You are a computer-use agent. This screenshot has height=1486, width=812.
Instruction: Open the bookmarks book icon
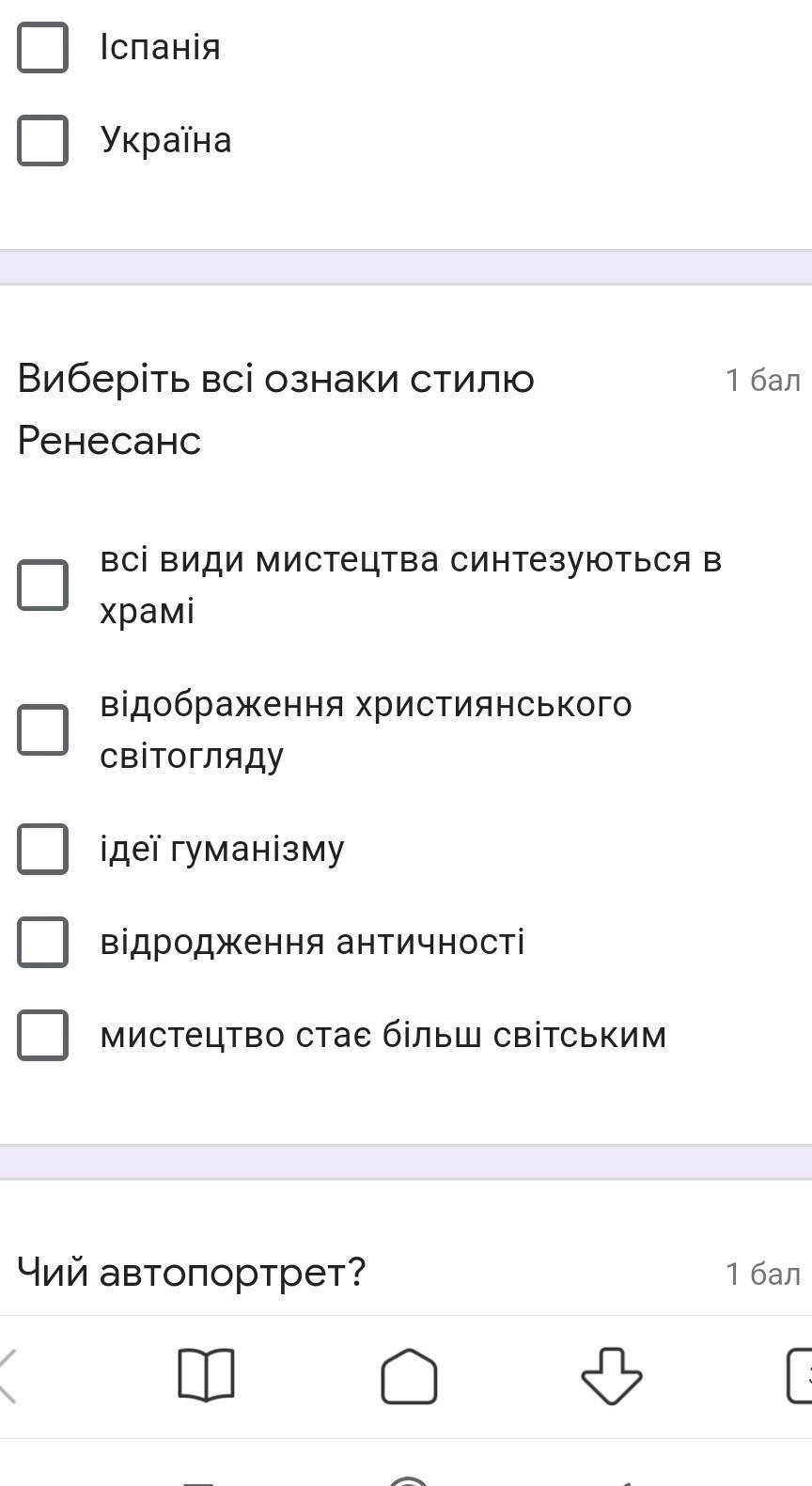206,1376
